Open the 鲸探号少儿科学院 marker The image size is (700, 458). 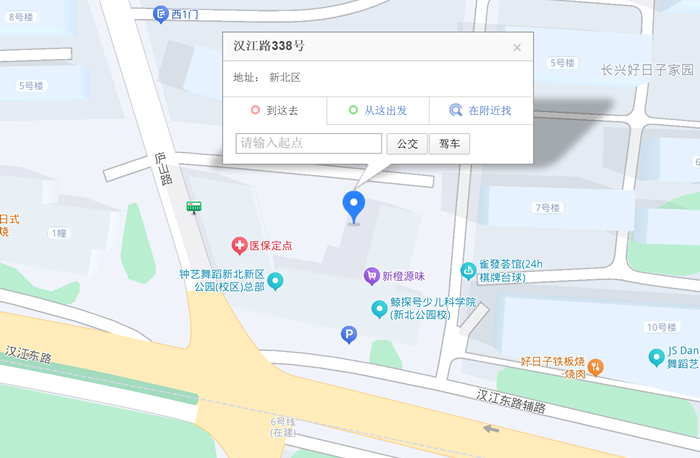(379, 309)
